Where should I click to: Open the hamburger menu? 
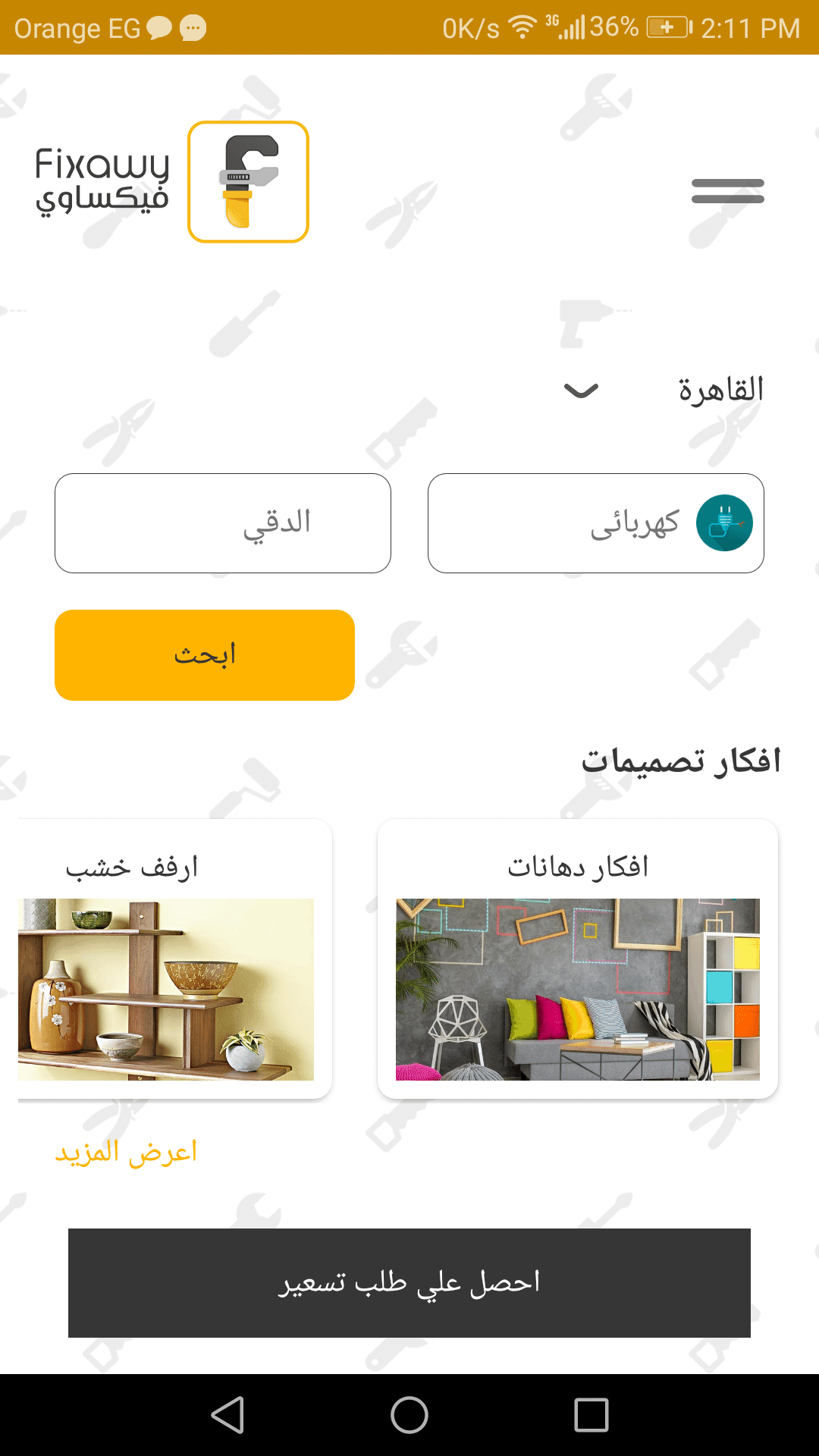(727, 191)
